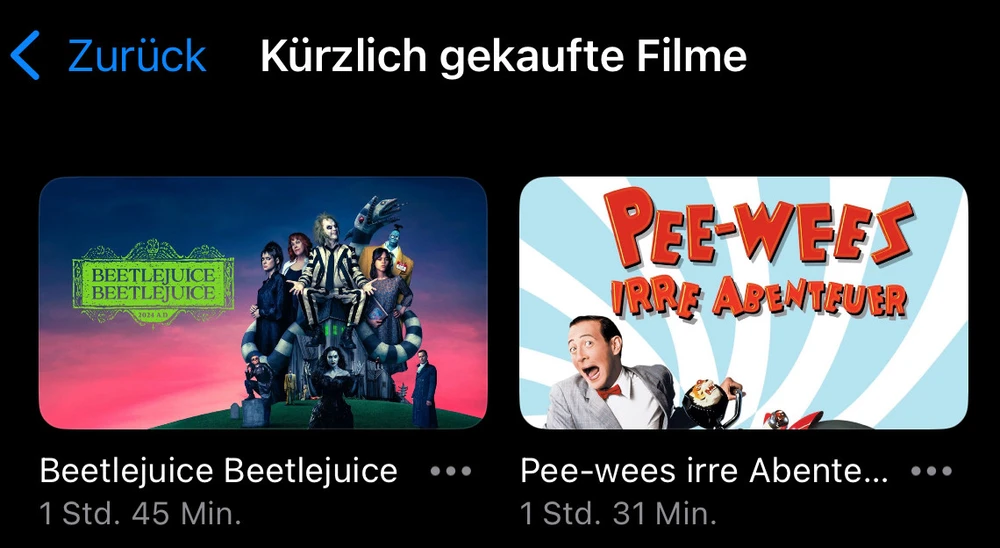Go back with the Zurück button
Image resolution: width=1000 pixels, height=548 pixels.
[x=108, y=56]
